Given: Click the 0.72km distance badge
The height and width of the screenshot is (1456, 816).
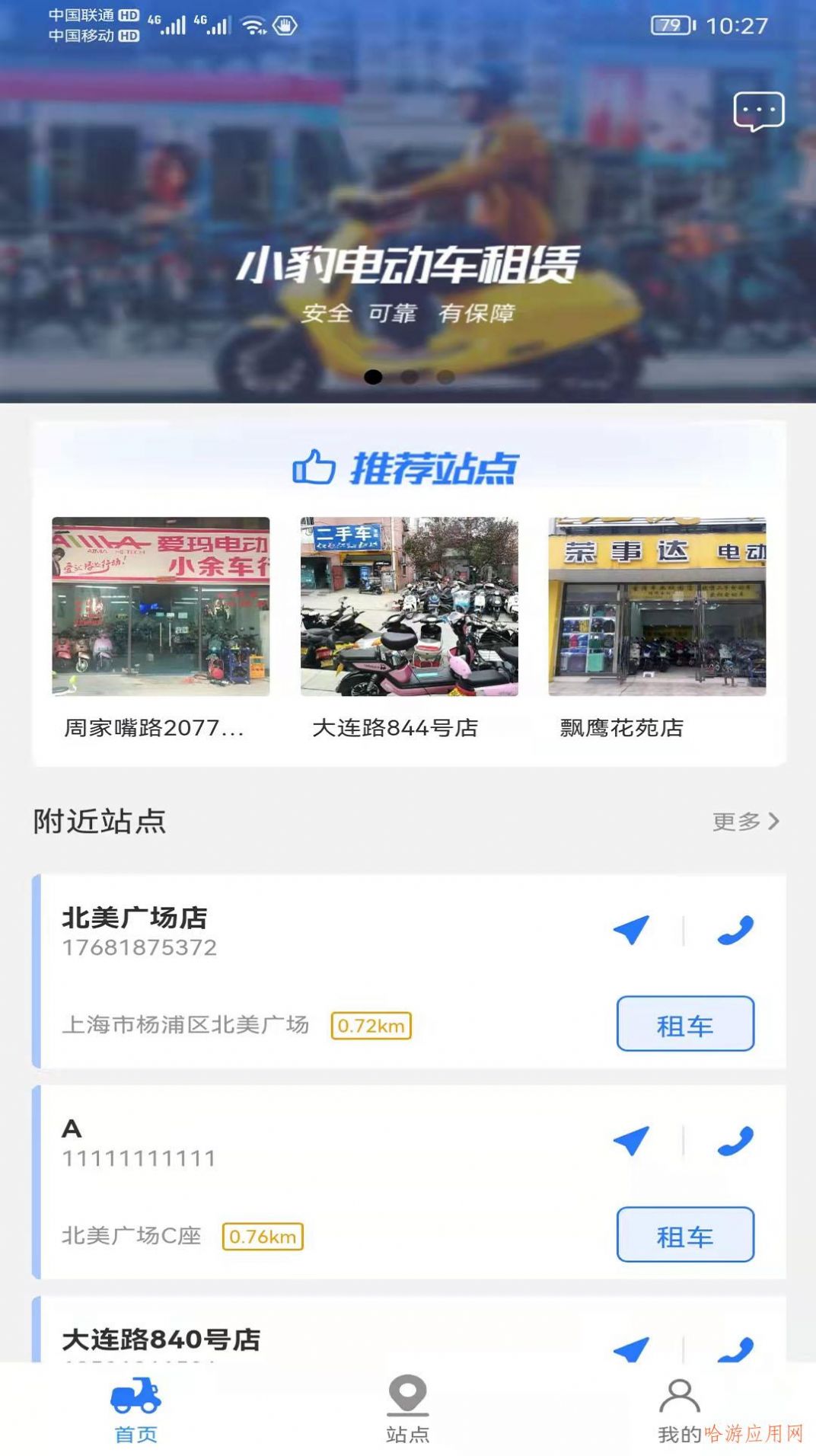Looking at the screenshot, I should pyautogui.click(x=370, y=1026).
